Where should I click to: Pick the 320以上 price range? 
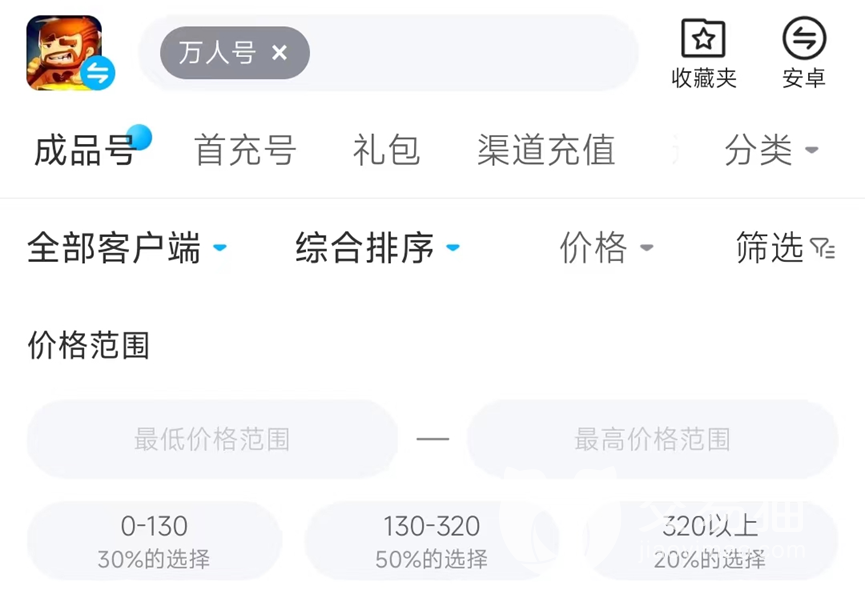(x=710, y=541)
